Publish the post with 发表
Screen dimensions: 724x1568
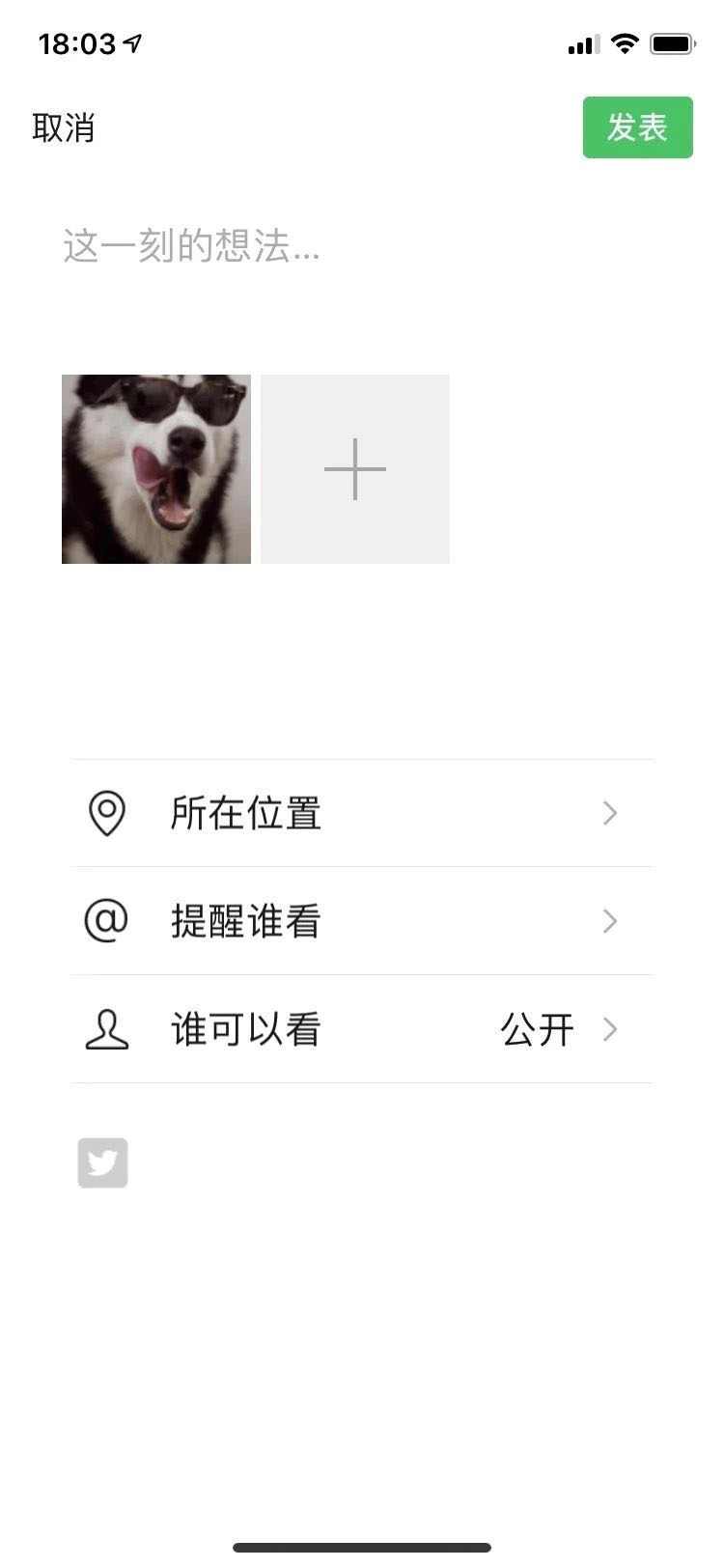637,127
